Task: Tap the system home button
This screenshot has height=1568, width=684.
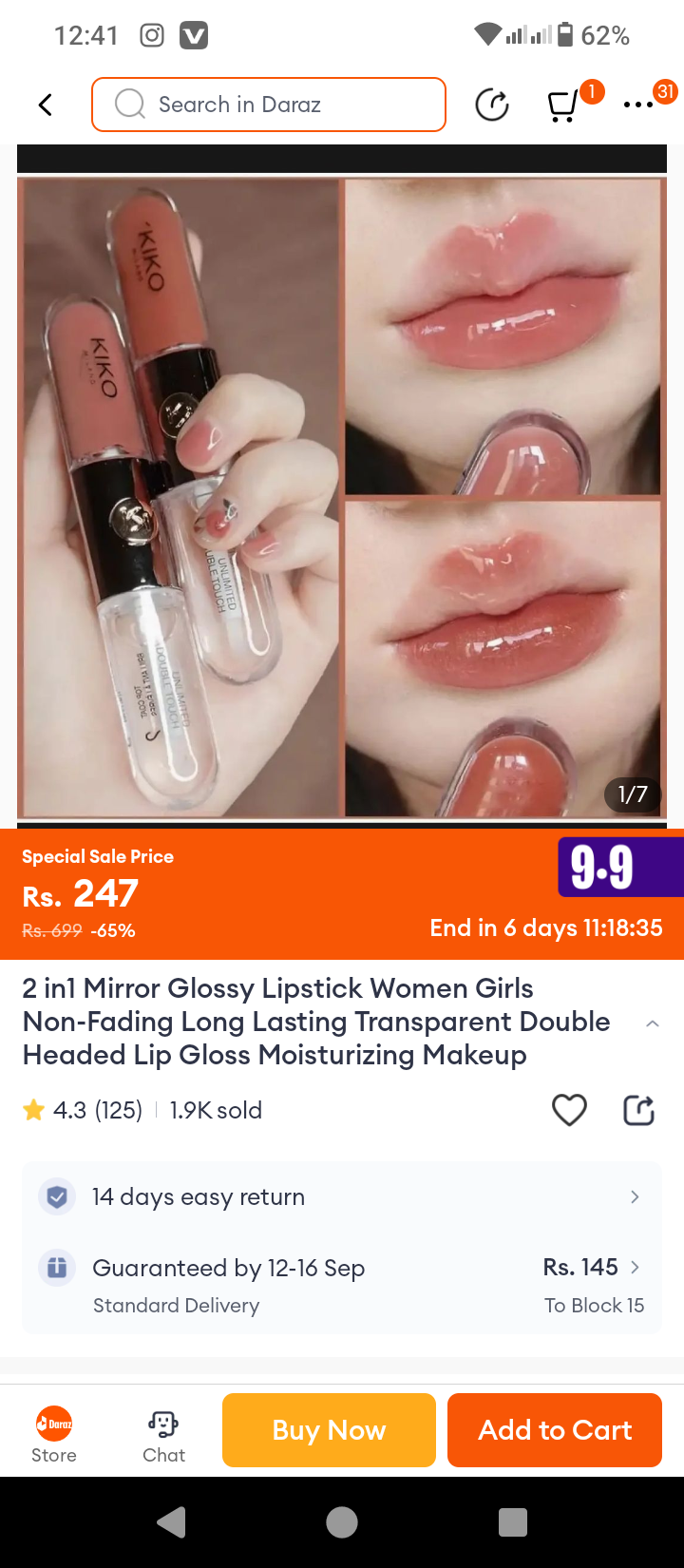Action: (x=342, y=1522)
